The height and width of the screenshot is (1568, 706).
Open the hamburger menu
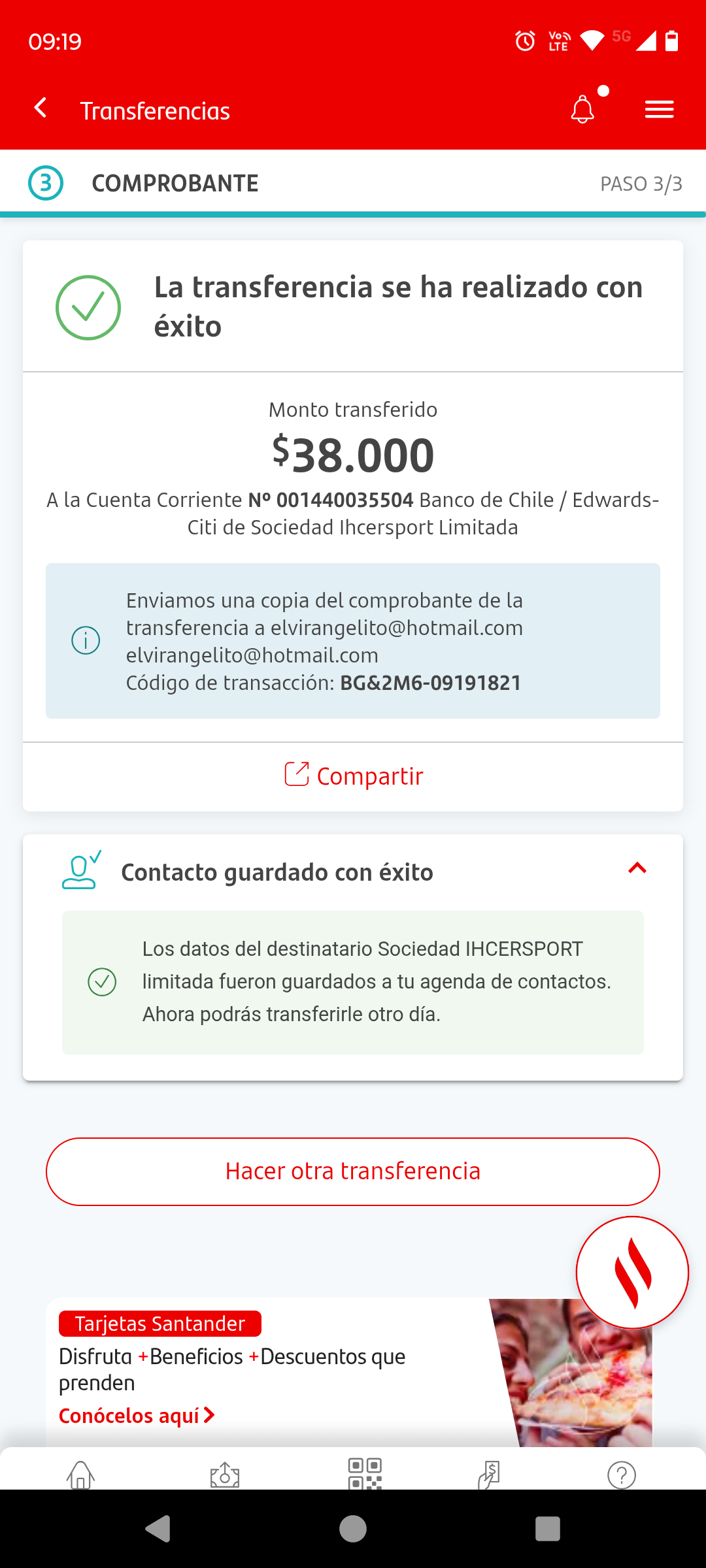(659, 109)
